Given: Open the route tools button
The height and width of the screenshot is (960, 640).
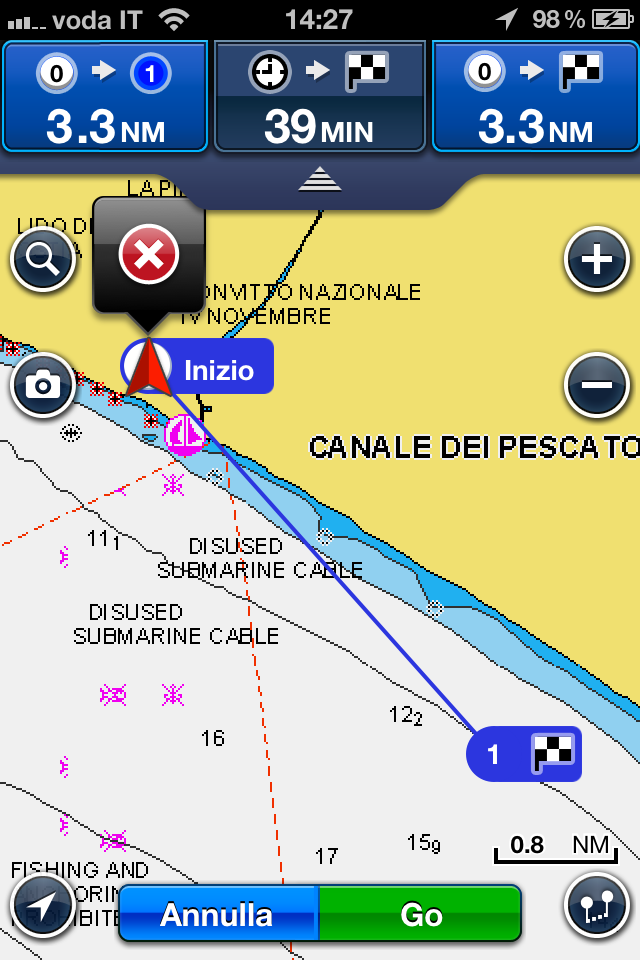Looking at the screenshot, I should point(596,906).
